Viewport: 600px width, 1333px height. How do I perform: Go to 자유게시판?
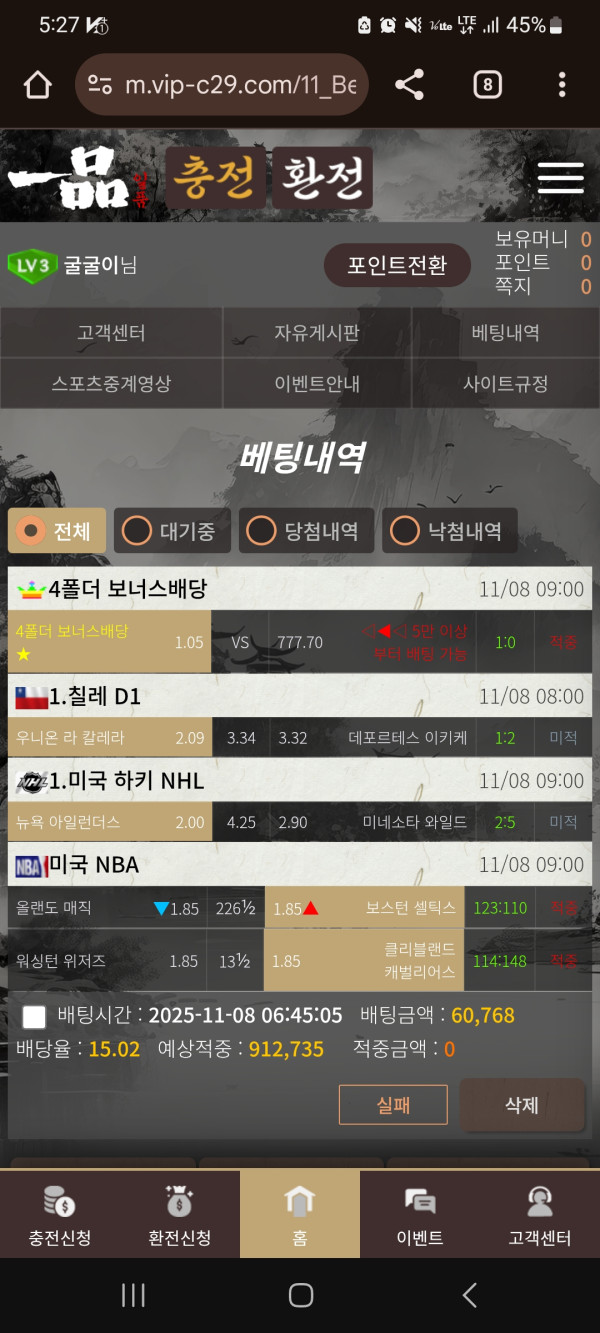click(x=317, y=333)
